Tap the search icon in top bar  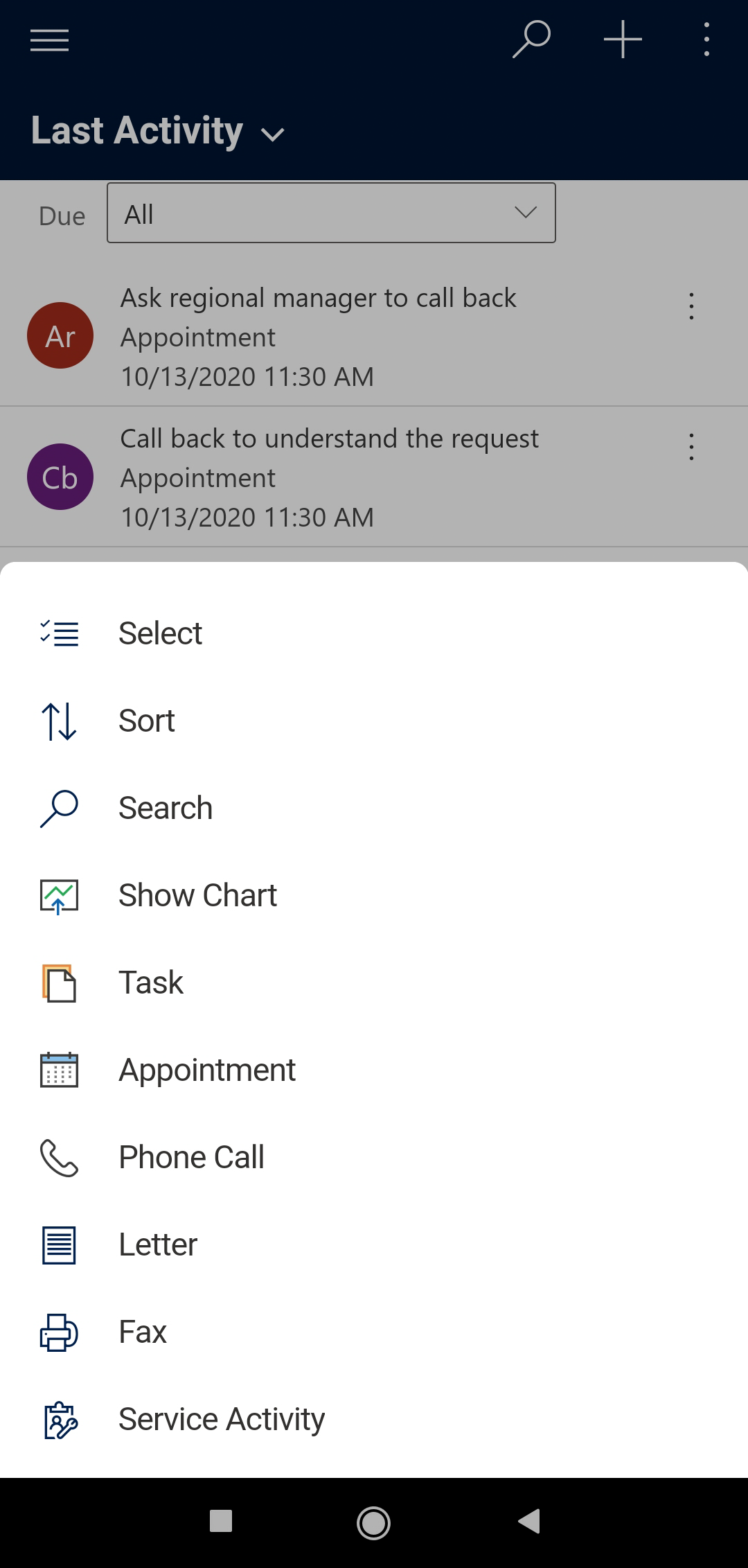pos(531,39)
